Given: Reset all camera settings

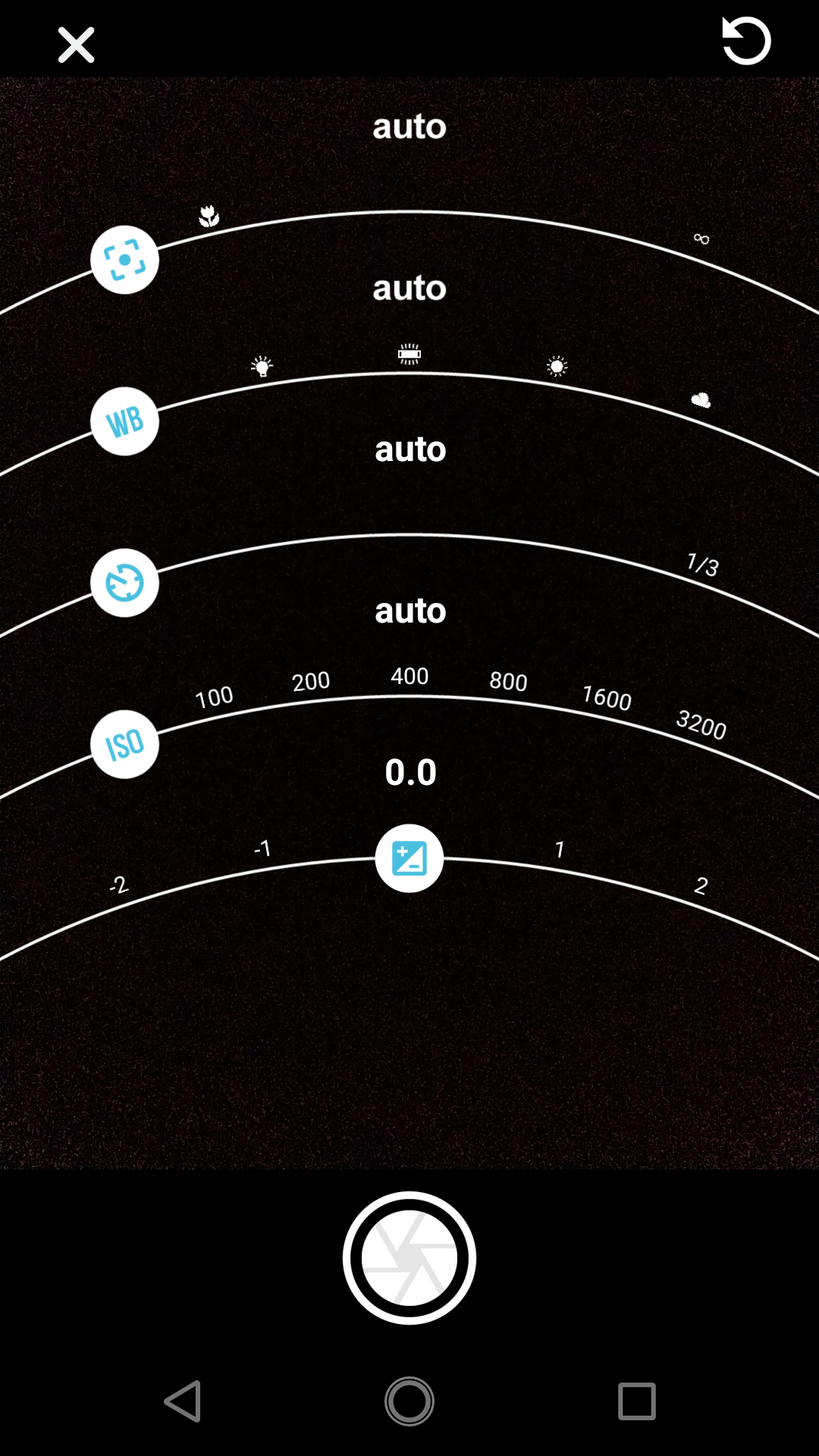Looking at the screenshot, I should click(x=746, y=41).
